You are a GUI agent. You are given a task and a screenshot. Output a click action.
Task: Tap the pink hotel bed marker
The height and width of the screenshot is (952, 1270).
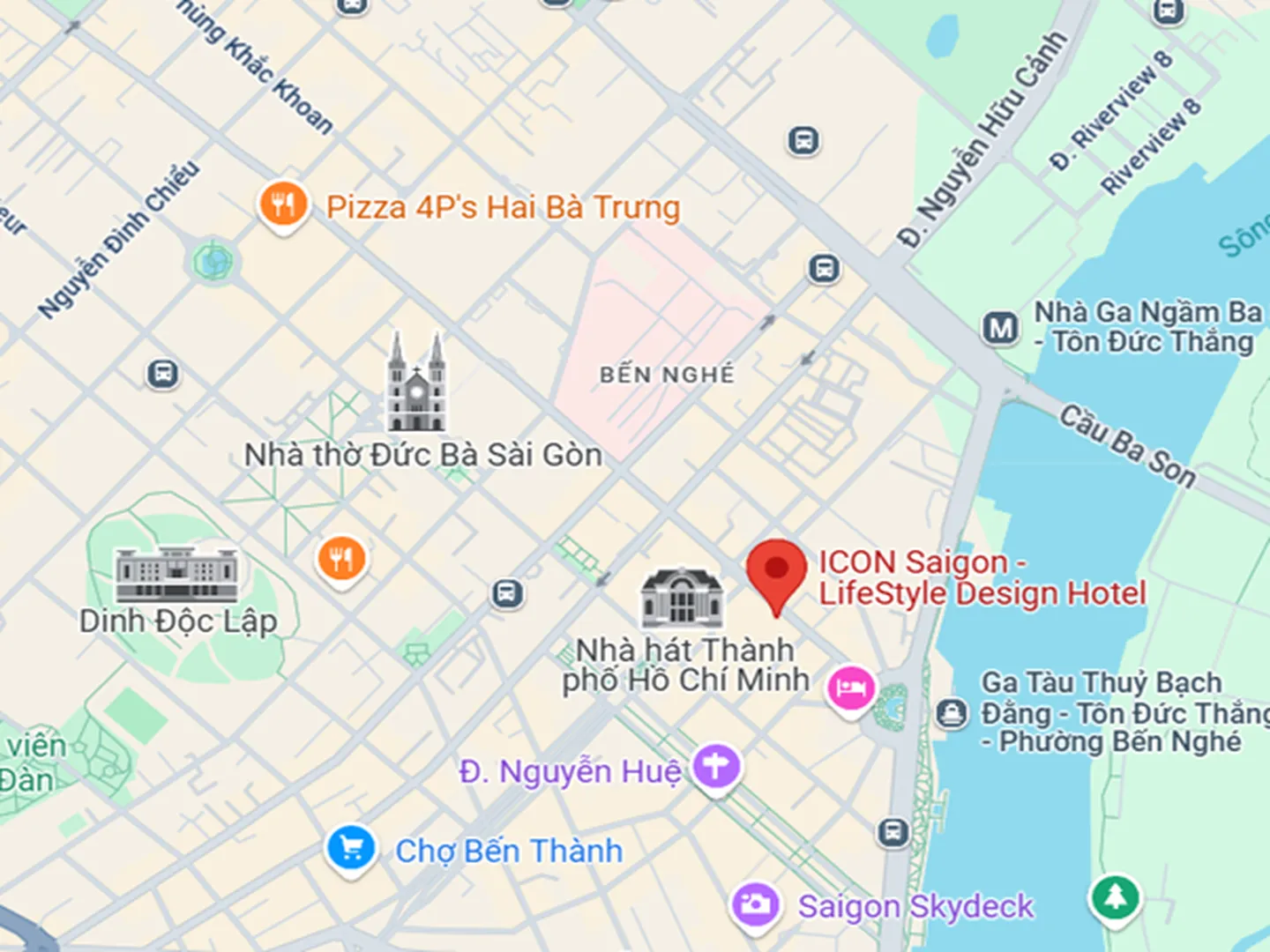[x=850, y=688]
